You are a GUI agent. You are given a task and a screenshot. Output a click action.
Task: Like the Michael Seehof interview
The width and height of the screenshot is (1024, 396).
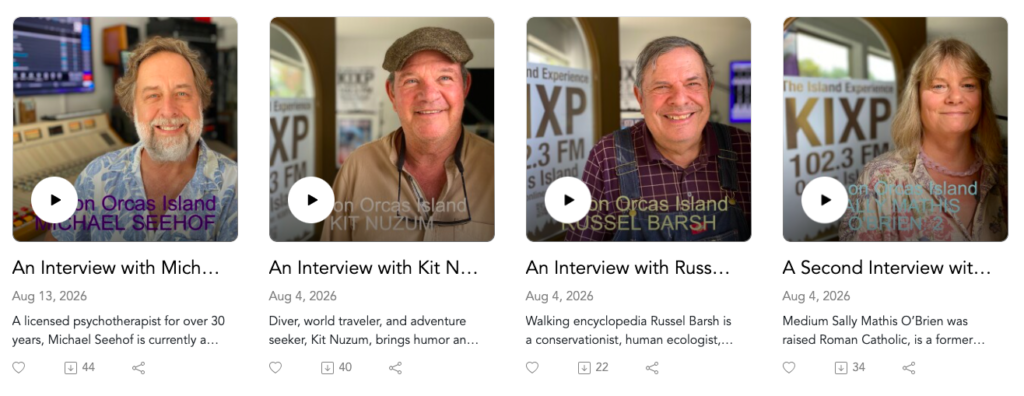click(x=19, y=368)
